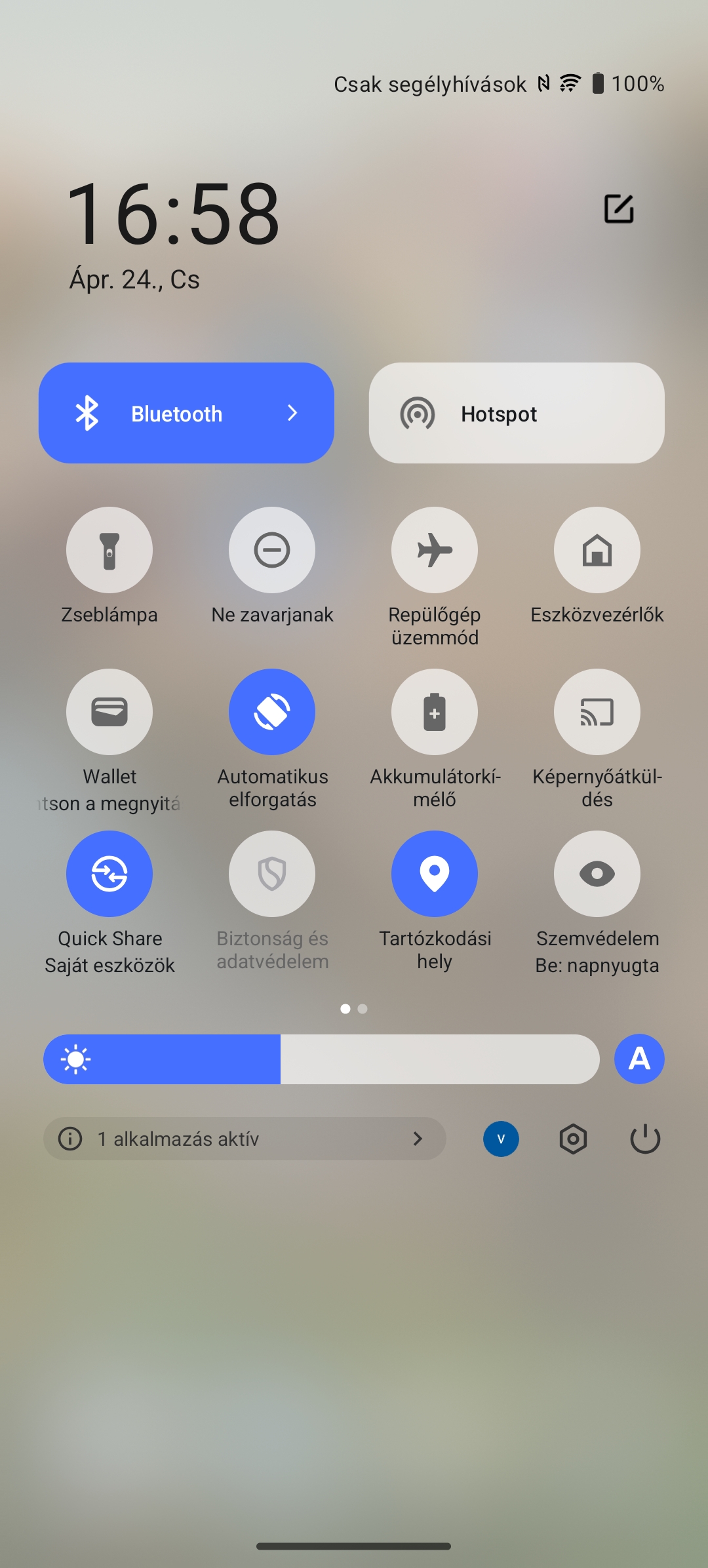The height and width of the screenshot is (1568, 708).
Task: Disable Automatikus elforgatás
Action: [272, 712]
